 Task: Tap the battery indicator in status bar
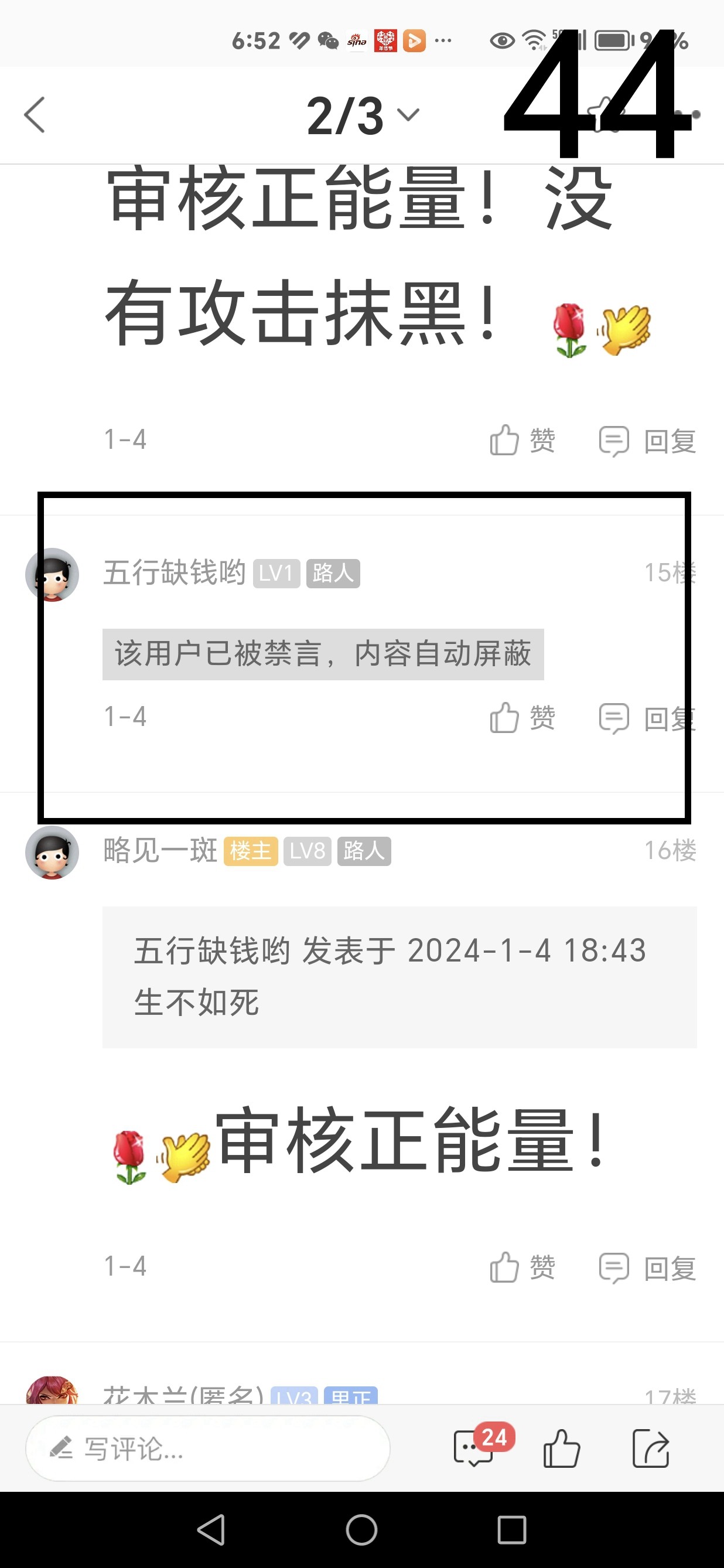pos(612,40)
